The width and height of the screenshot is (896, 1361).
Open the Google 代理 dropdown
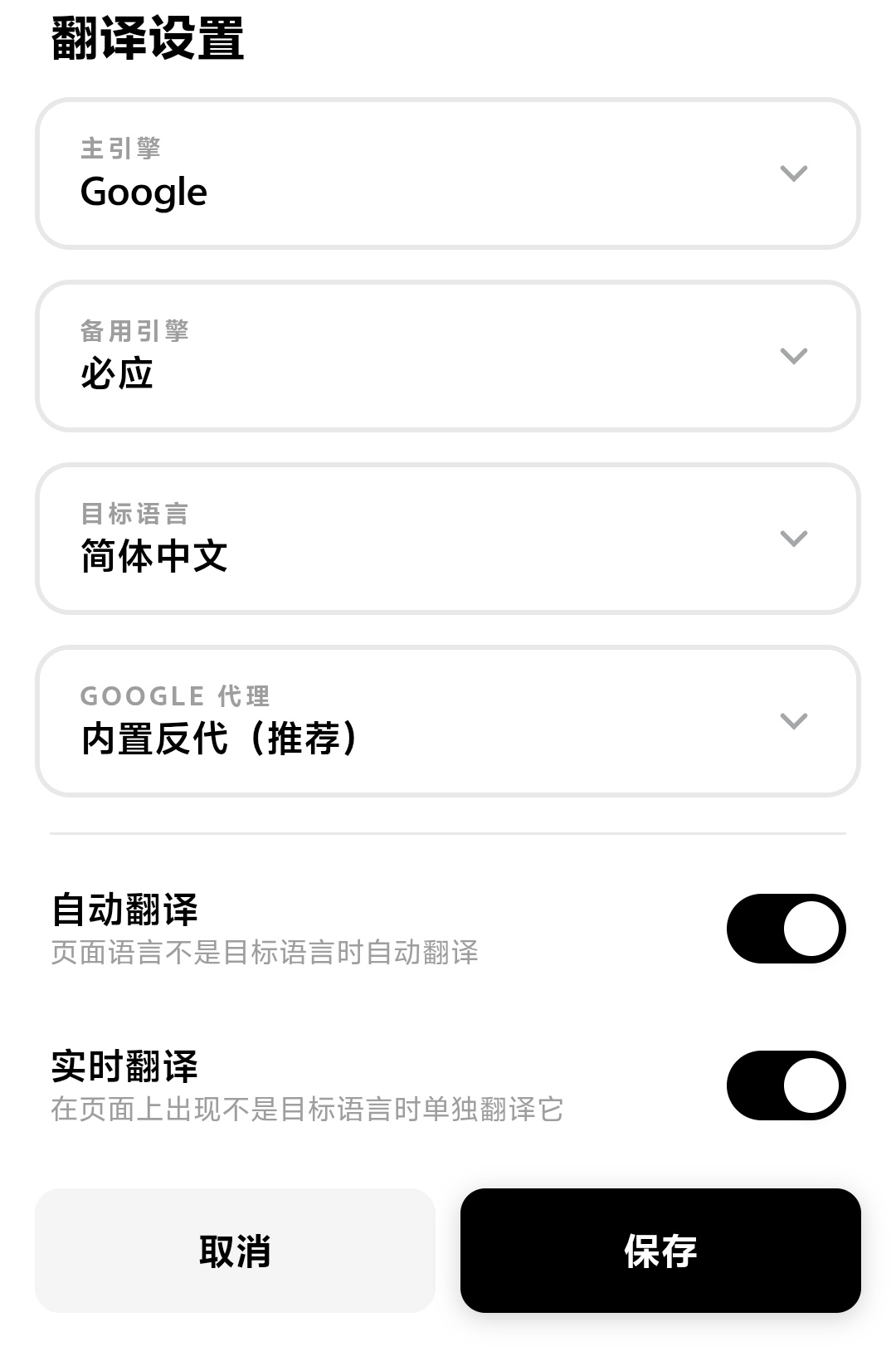(x=448, y=722)
